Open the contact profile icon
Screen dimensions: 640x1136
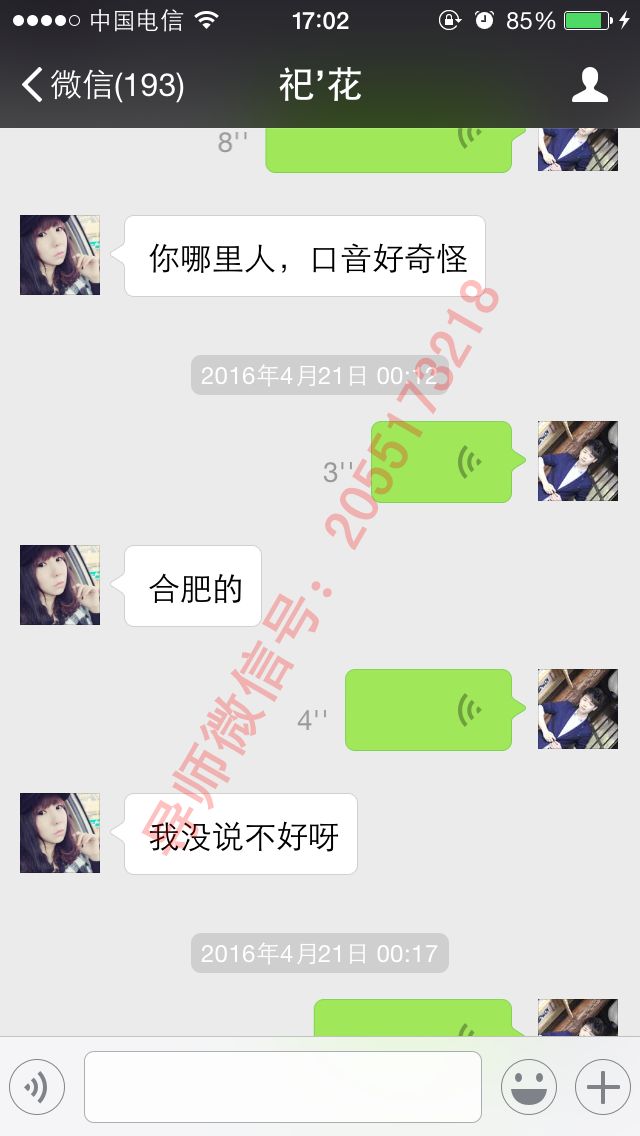pyautogui.click(x=590, y=85)
